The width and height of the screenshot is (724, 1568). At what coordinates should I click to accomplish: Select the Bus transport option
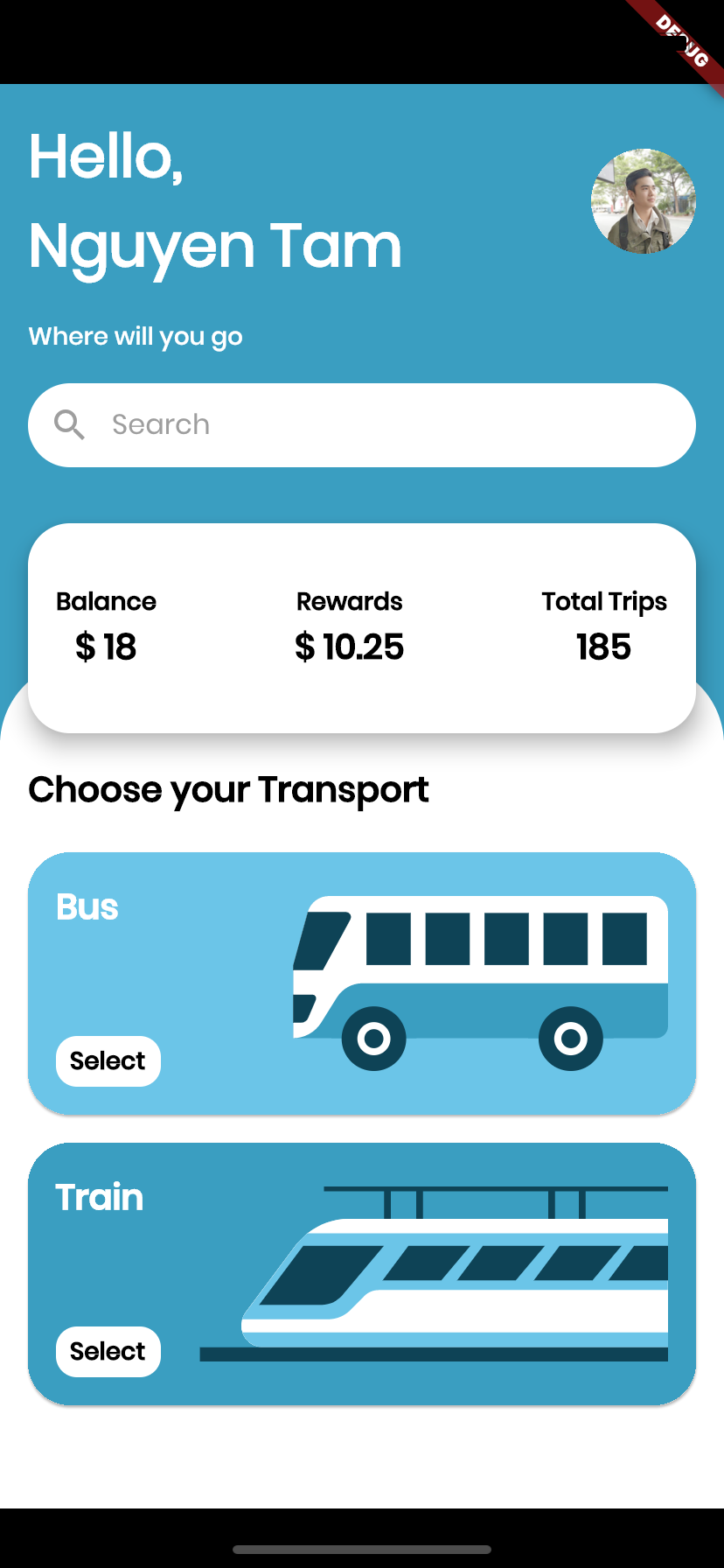point(108,1061)
